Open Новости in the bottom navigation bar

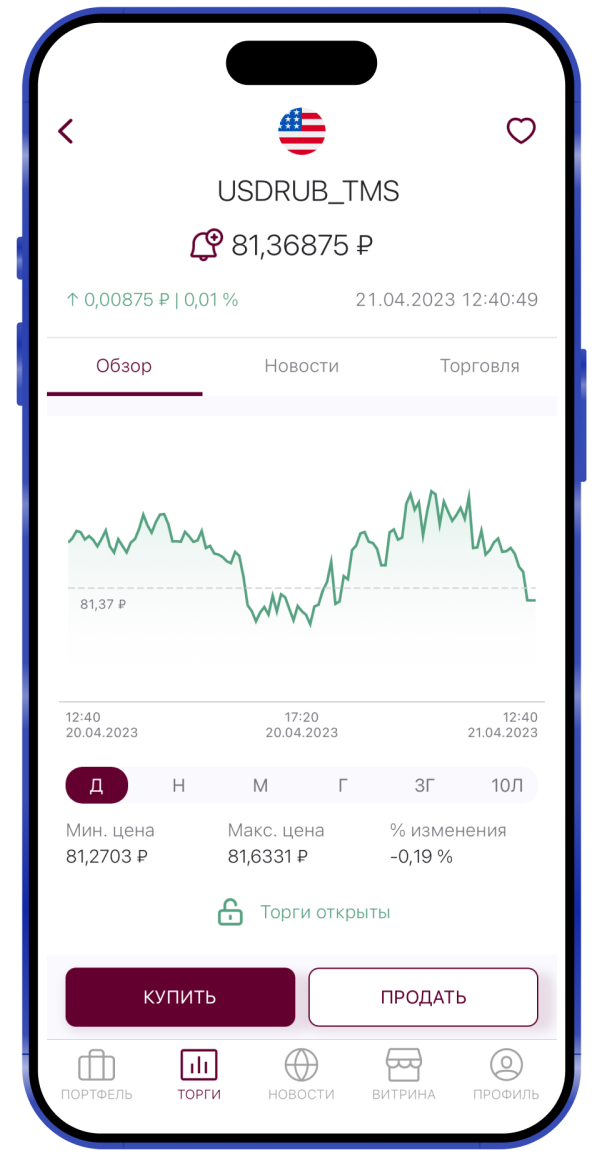pyautogui.click(x=301, y=1074)
